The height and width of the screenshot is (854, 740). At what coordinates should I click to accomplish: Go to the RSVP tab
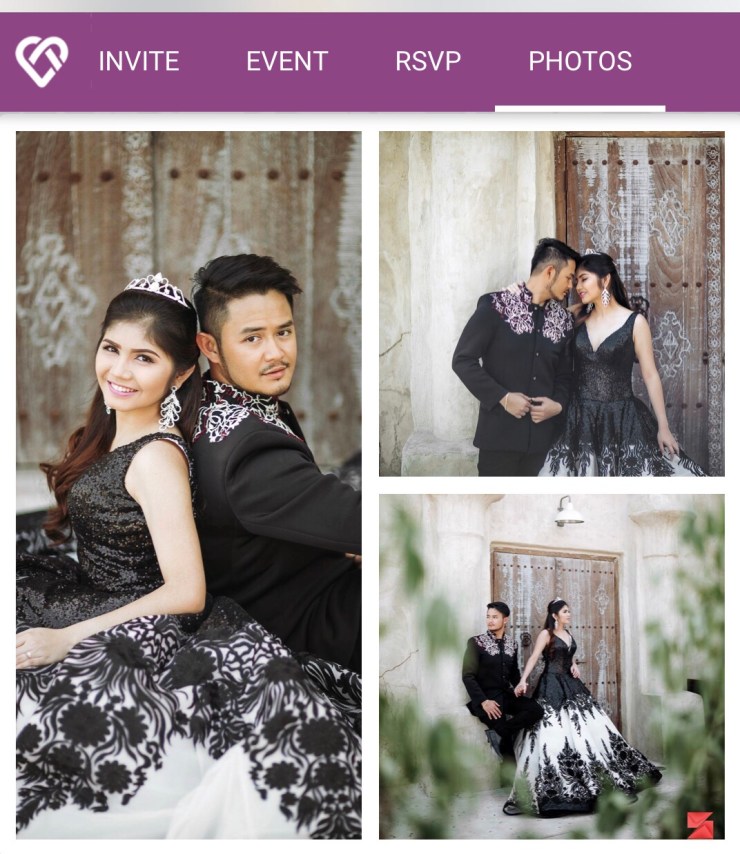click(428, 61)
